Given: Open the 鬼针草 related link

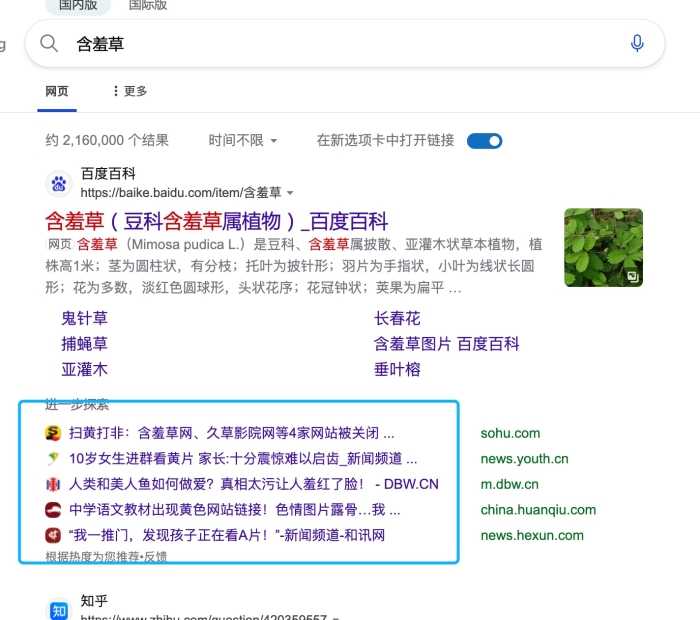Looking at the screenshot, I should pyautogui.click(x=84, y=318).
